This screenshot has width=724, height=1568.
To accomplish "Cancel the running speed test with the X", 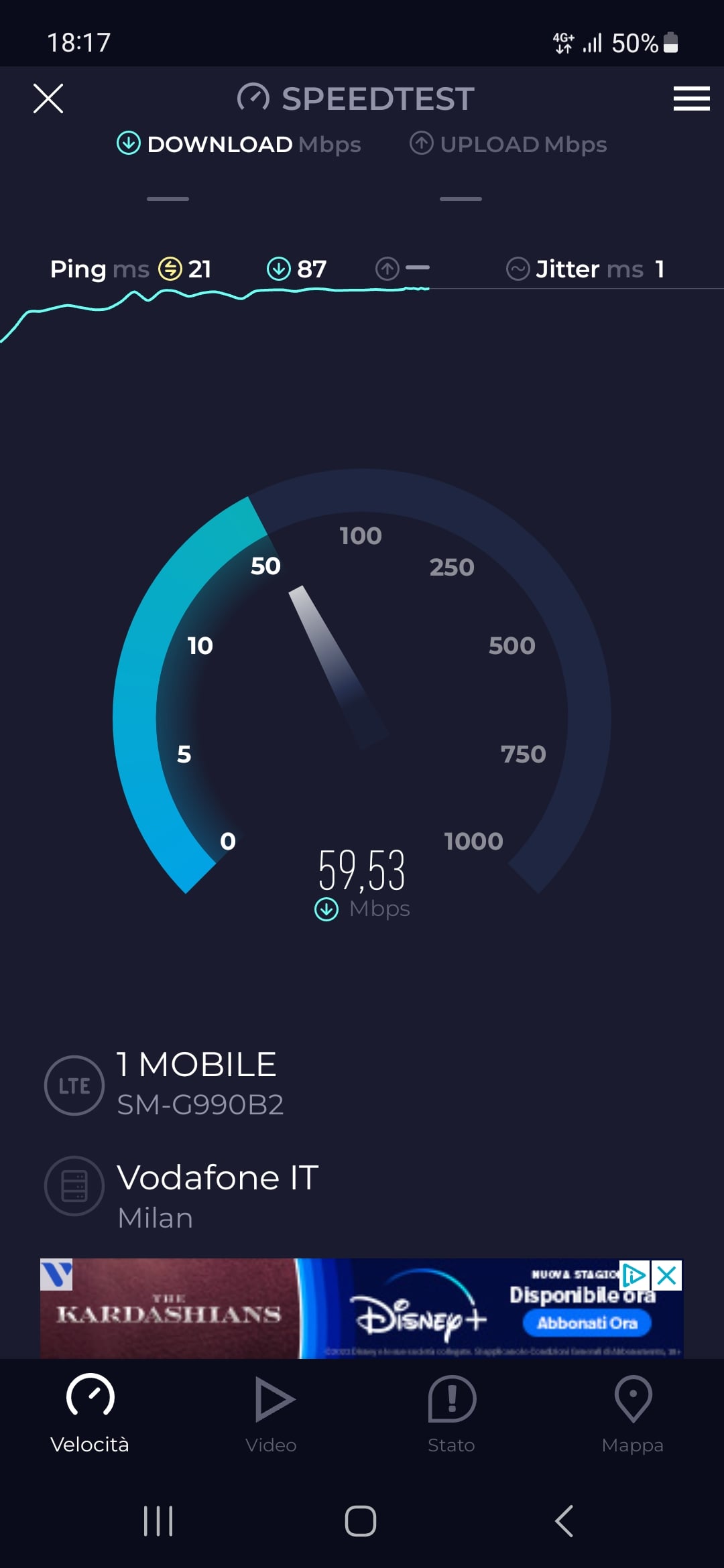I will [x=48, y=99].
